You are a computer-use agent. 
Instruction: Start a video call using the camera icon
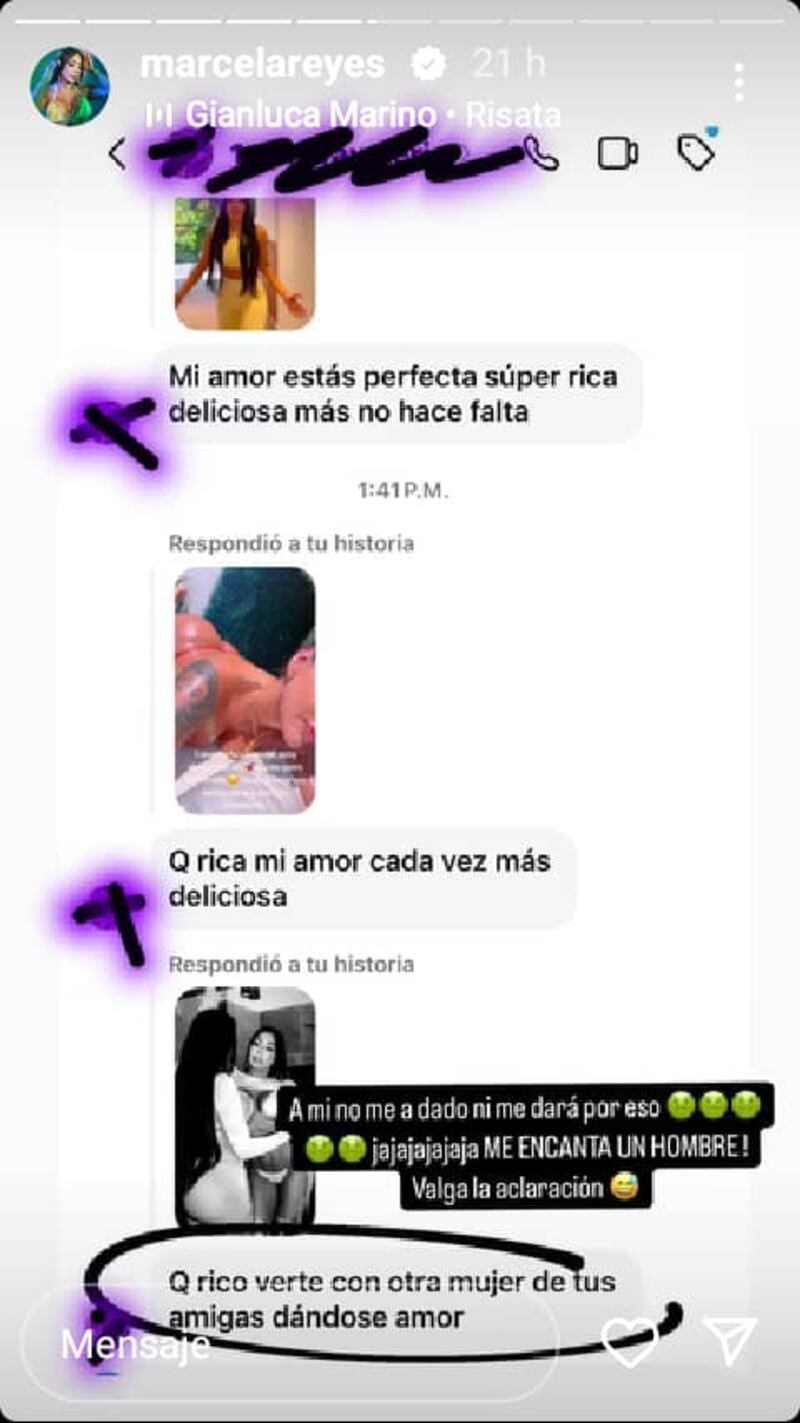click(x=620, y=152)
